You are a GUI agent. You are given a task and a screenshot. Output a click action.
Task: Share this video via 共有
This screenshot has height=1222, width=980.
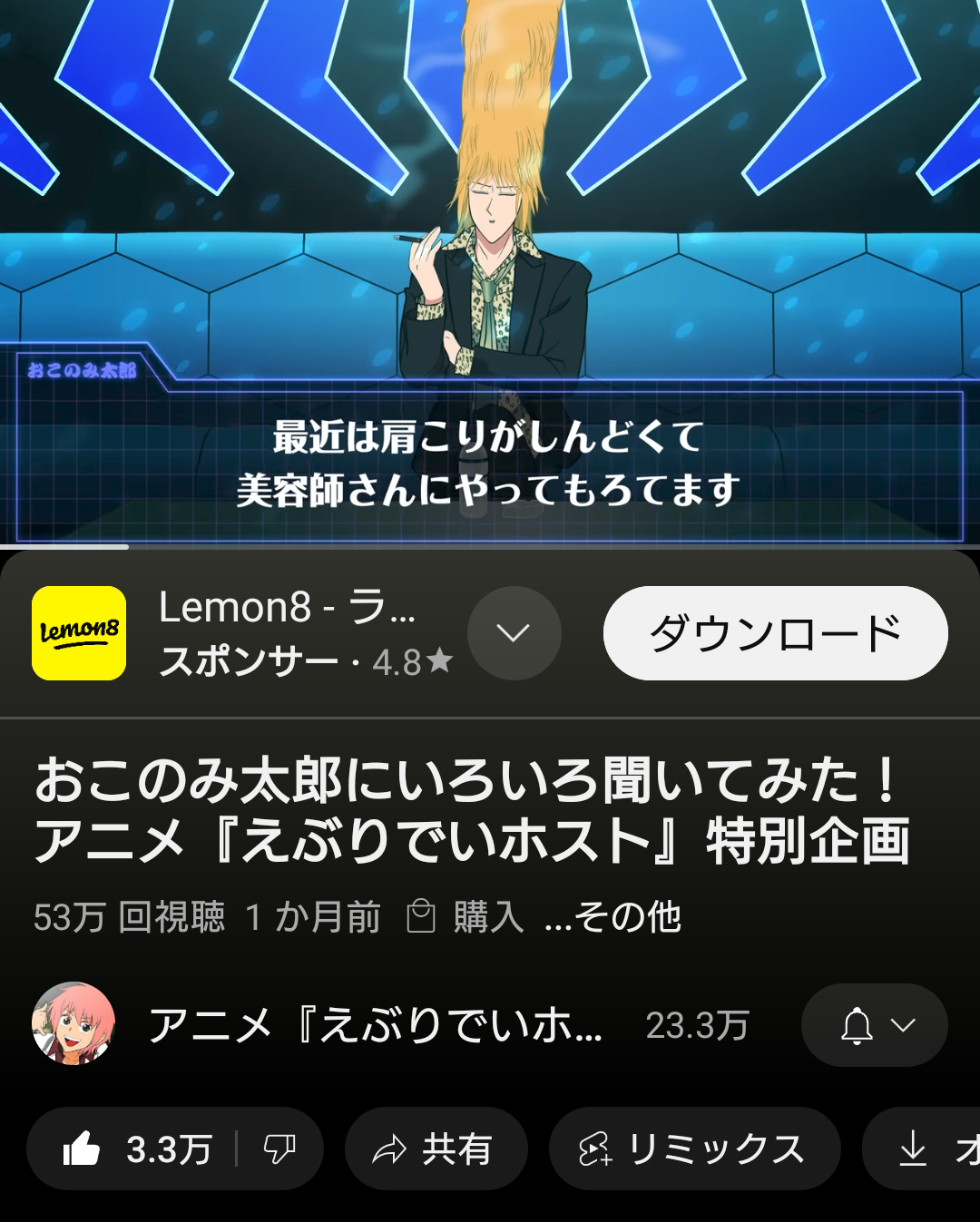click(x=436, y=1149)
